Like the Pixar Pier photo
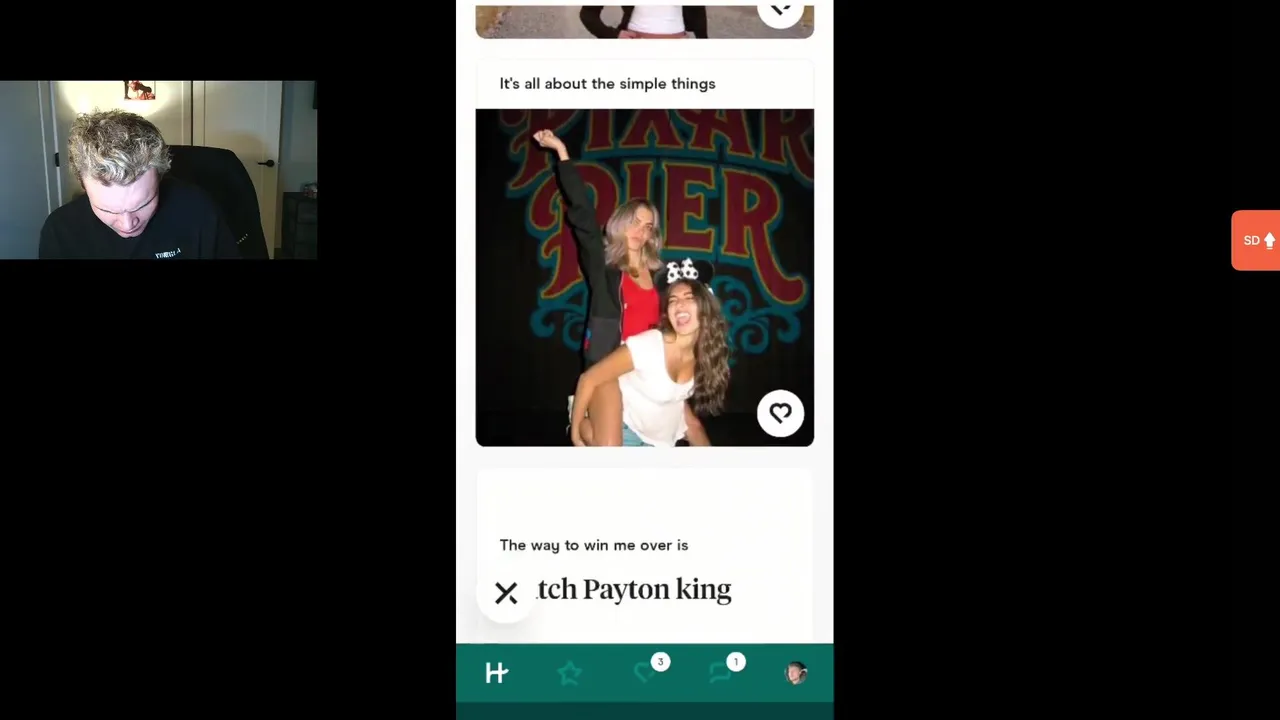1280x720 pixels. click(x=780, y=413)
